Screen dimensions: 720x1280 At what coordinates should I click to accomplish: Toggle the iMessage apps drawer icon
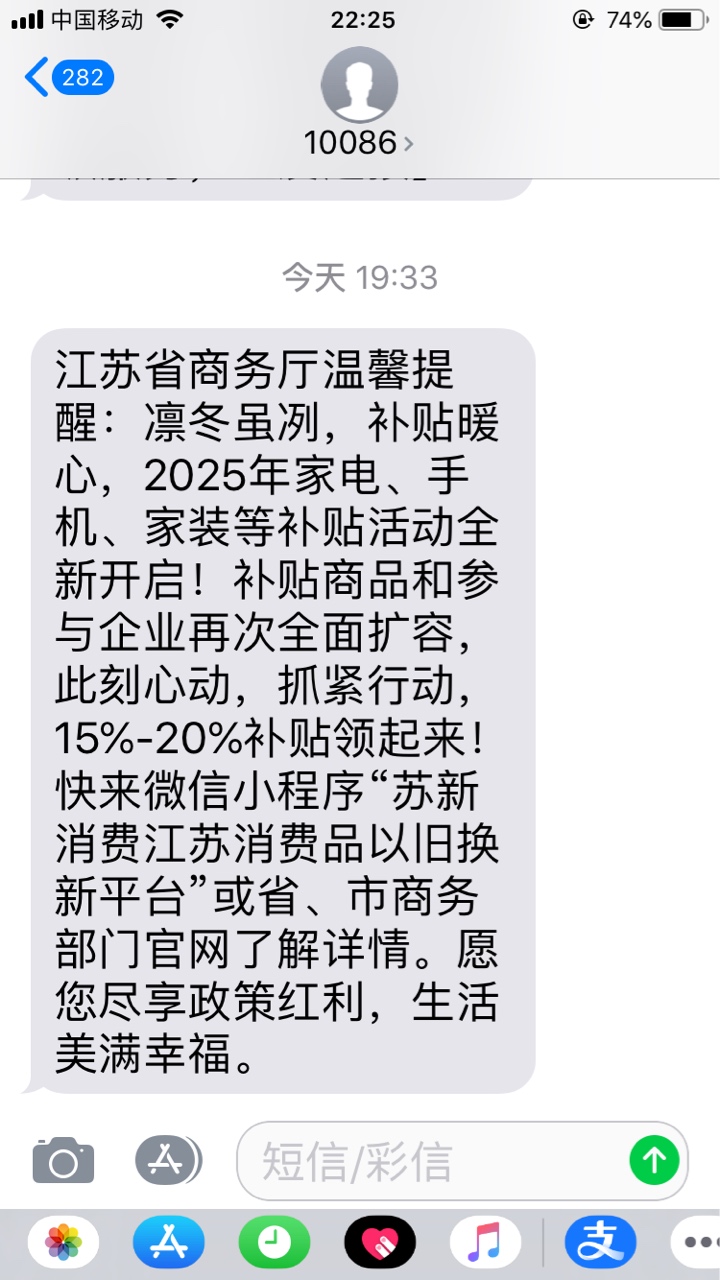167,1160
